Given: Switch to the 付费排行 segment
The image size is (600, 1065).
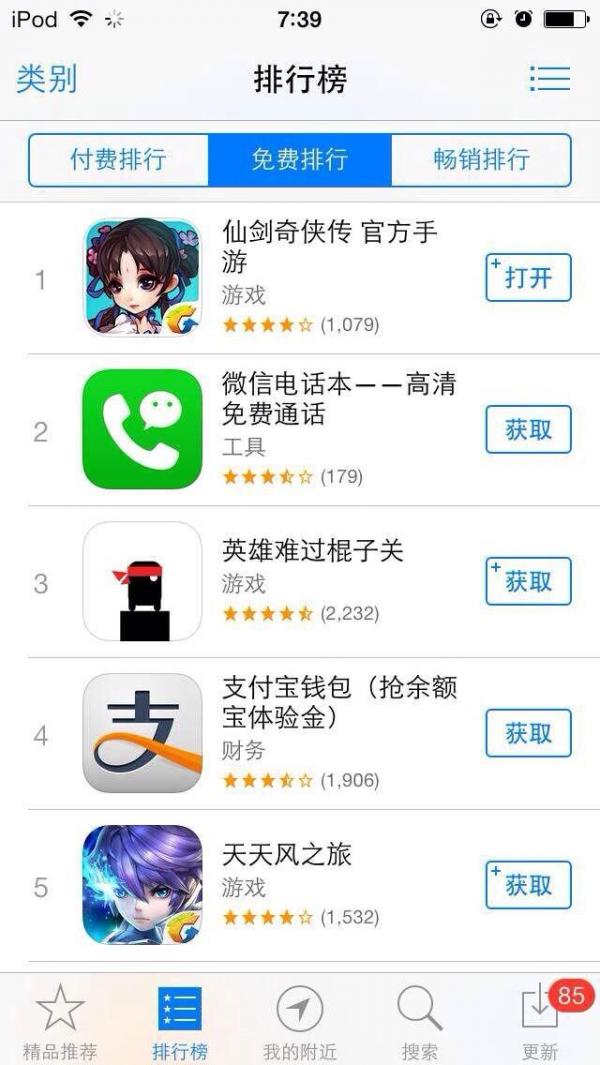Looking at the screenshot, I should pos(118,160).
